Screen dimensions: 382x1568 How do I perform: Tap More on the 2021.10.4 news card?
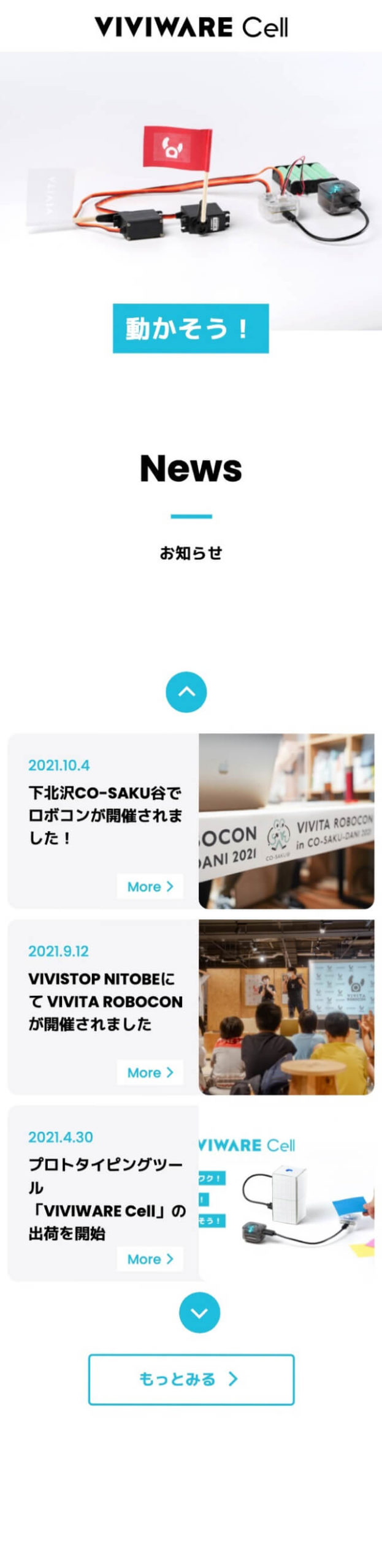(x=150, y=886)
